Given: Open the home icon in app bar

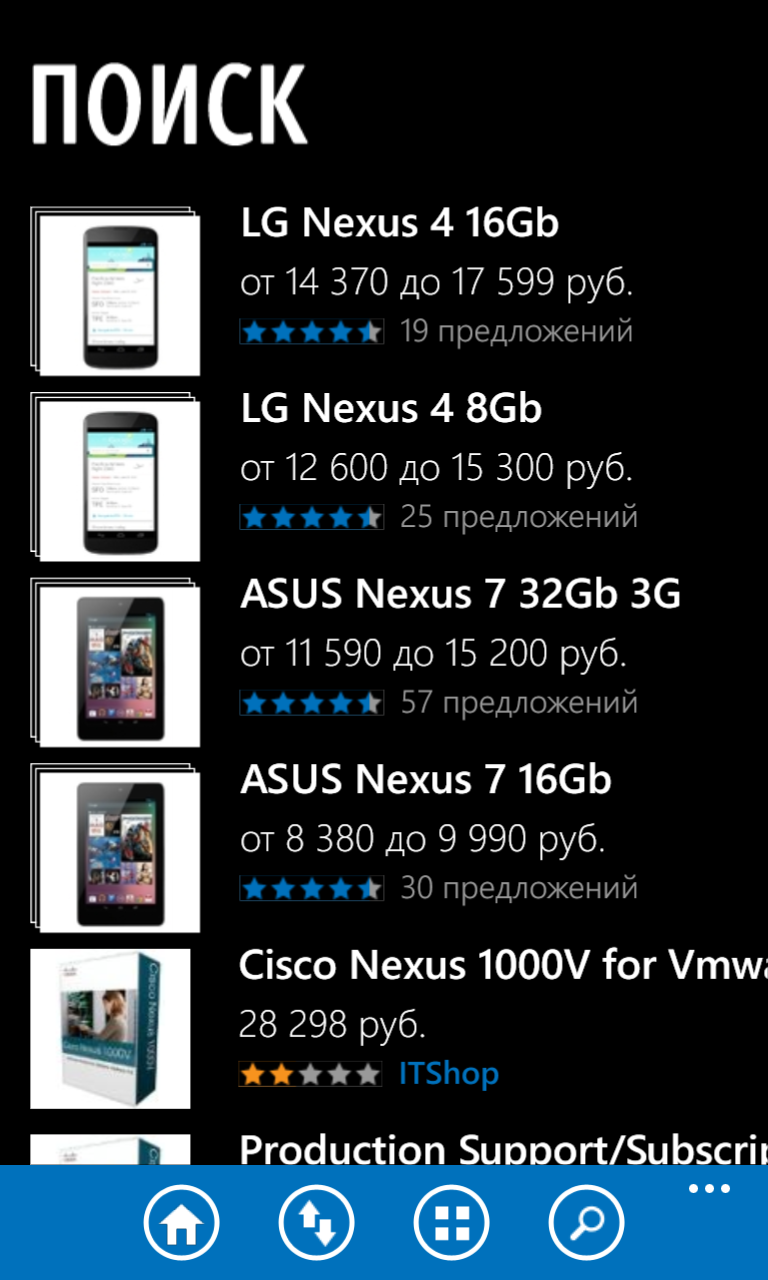Looking at the screenshot, I should coord(182,1223).
